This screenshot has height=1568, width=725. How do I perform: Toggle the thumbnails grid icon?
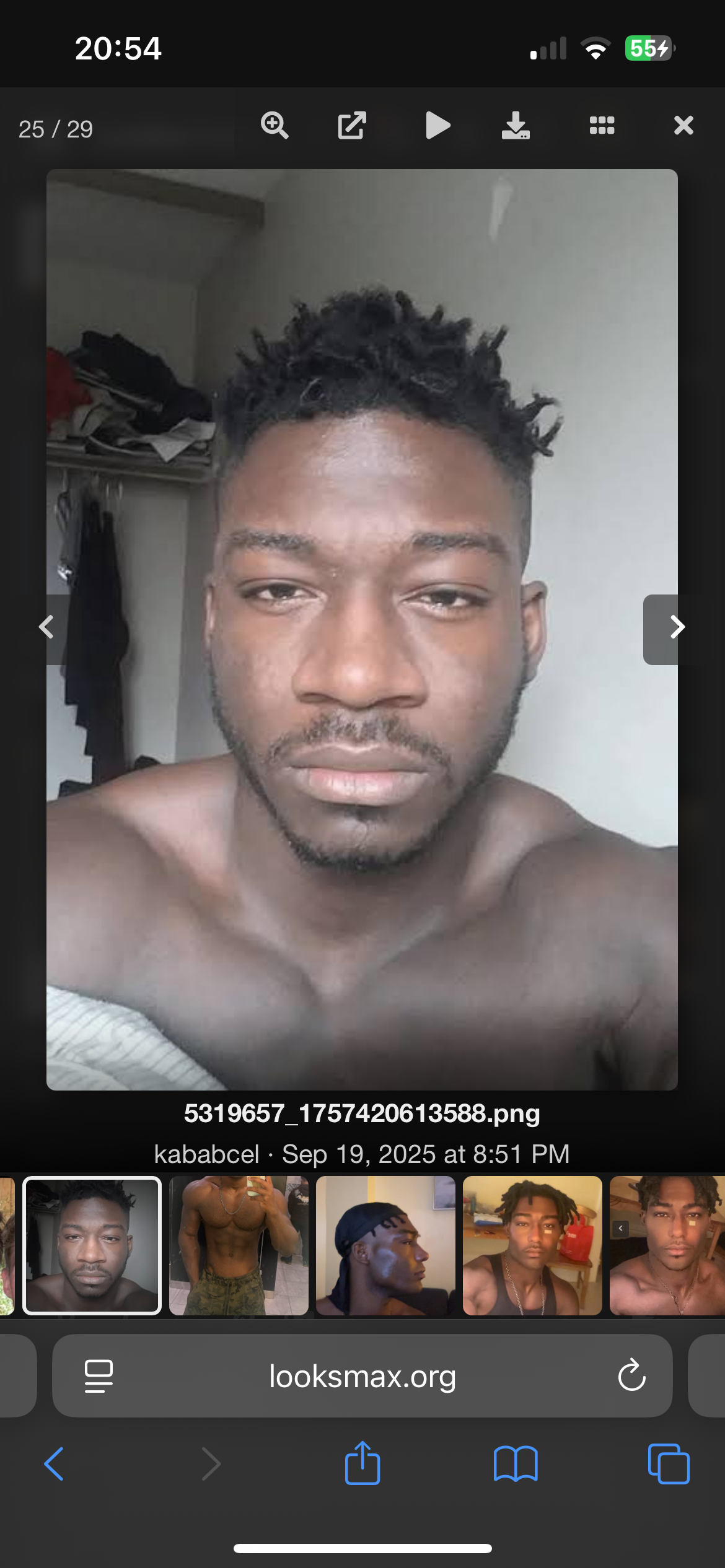click(602, 126)
